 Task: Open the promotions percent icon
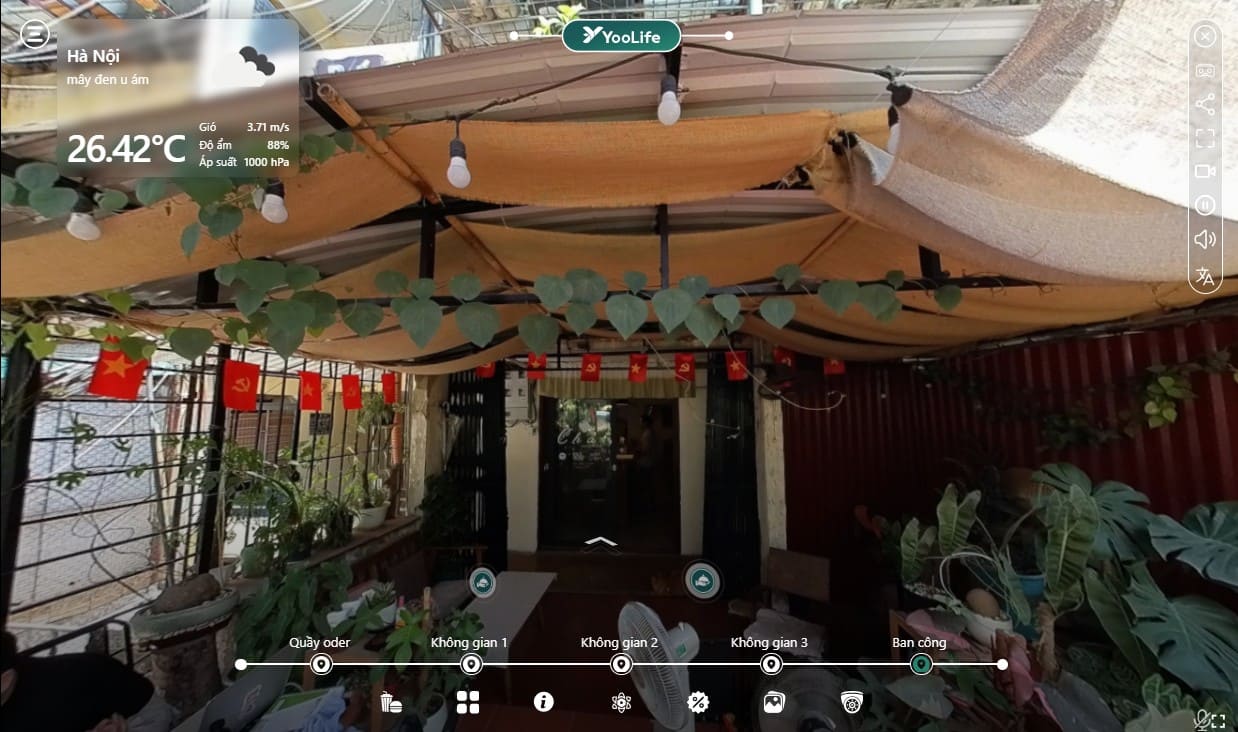[x=698, y=702]
